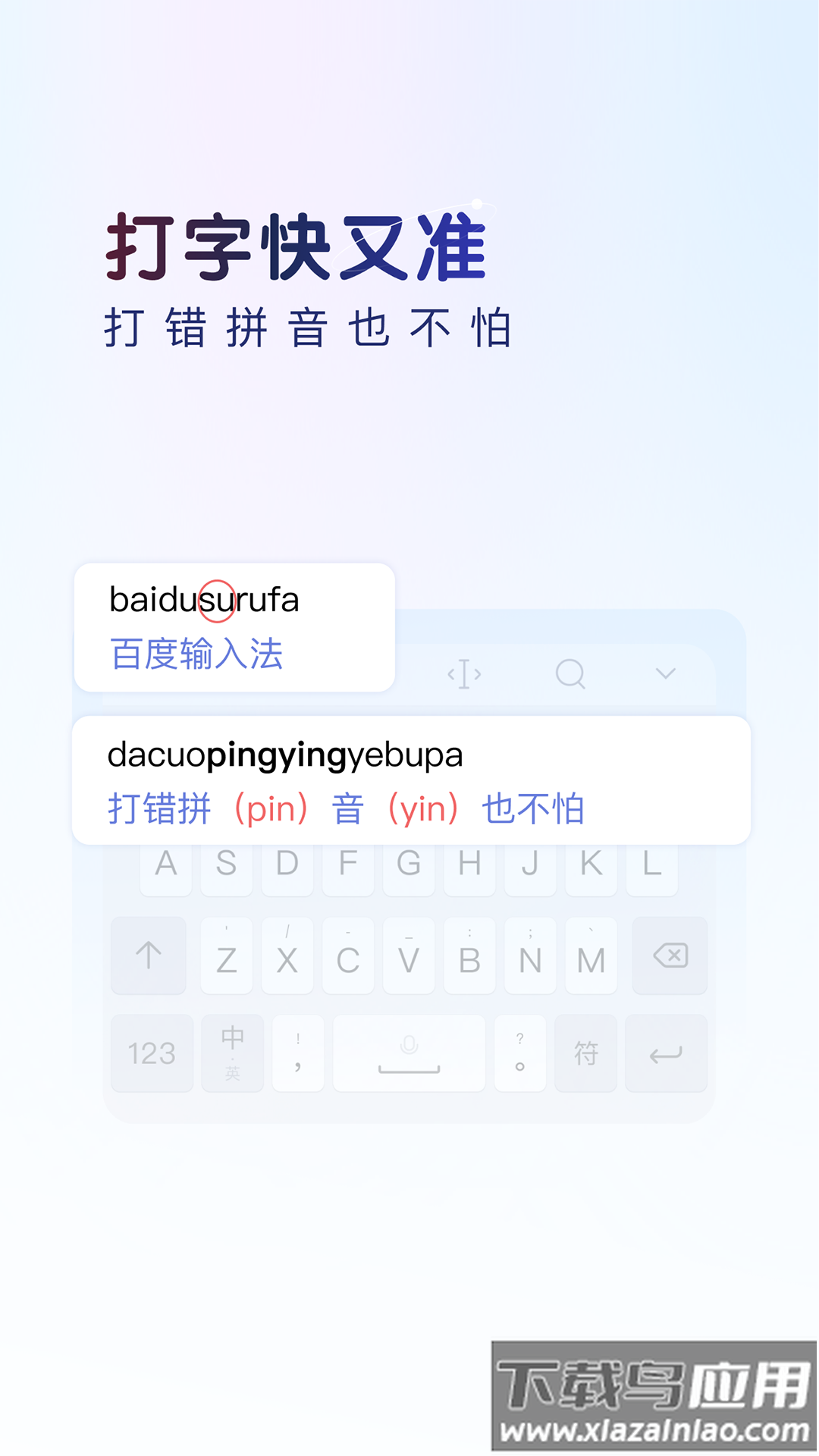Switch to numbers using the 123 key
This screenshot has width=819, height=1456.
click(x=151, y=1053)
